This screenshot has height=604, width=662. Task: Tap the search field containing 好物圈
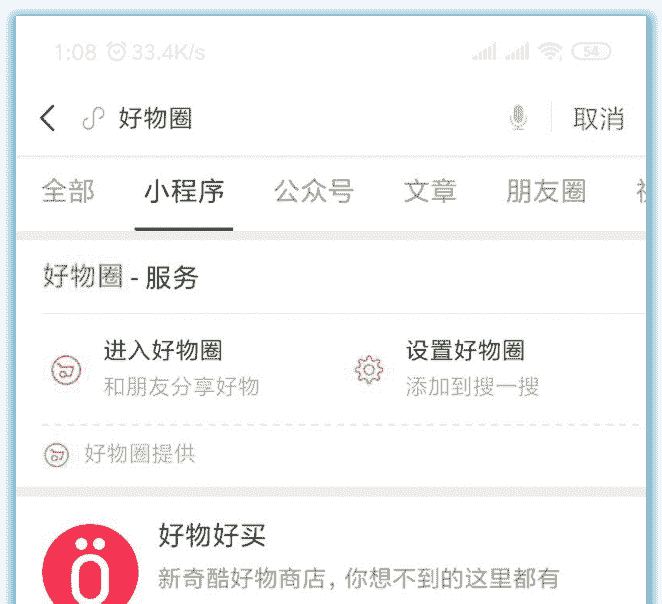coord(300,119)
